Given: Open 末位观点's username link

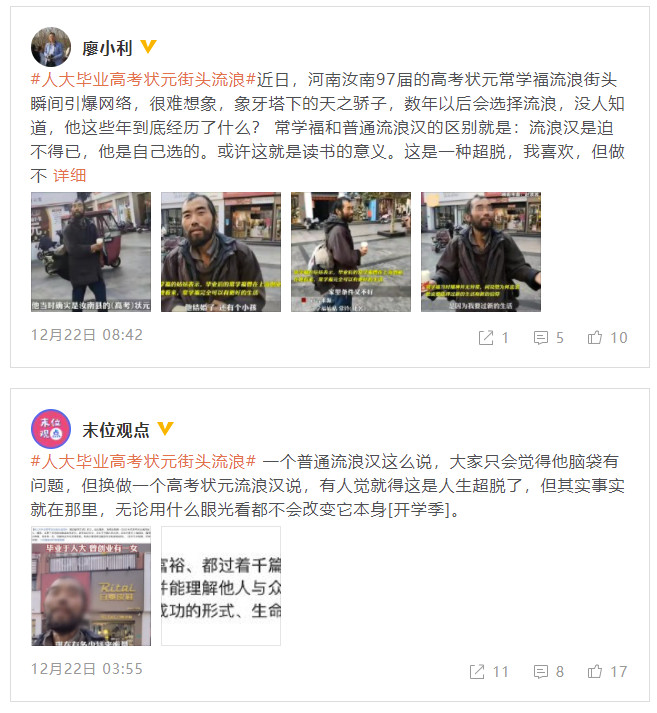Looking at the screenshot, I should (x=115, y=430).
